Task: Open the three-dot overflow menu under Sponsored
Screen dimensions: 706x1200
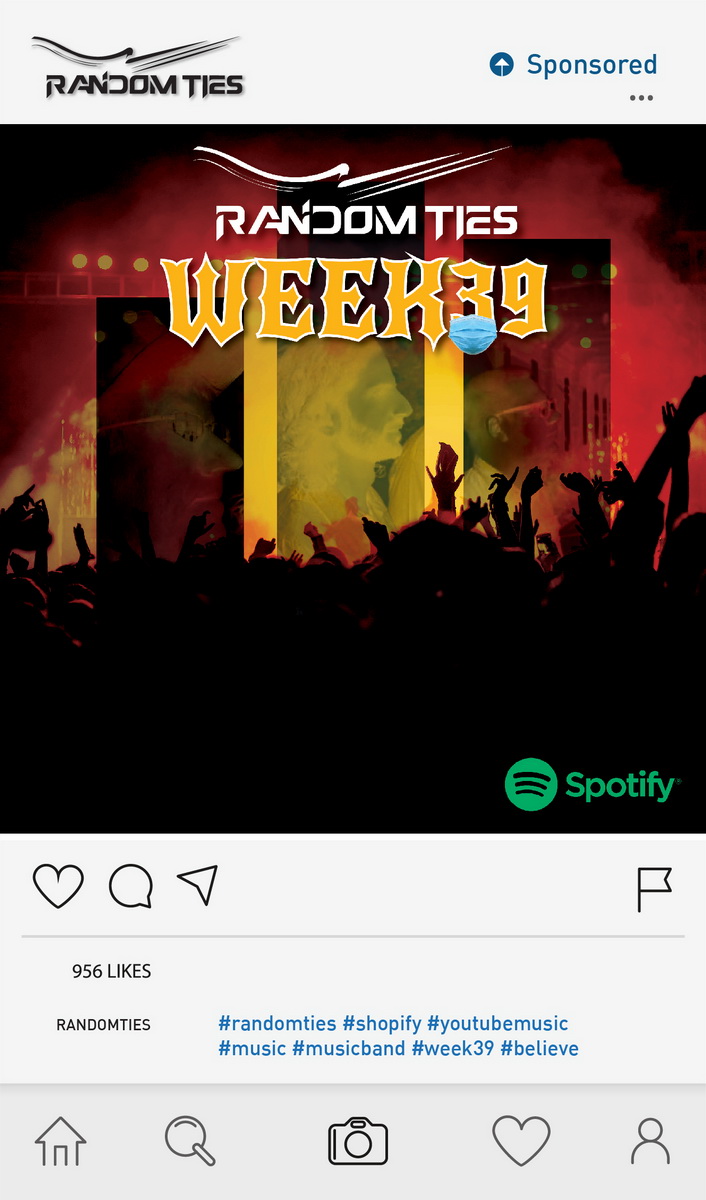Action: coord(641,98)
